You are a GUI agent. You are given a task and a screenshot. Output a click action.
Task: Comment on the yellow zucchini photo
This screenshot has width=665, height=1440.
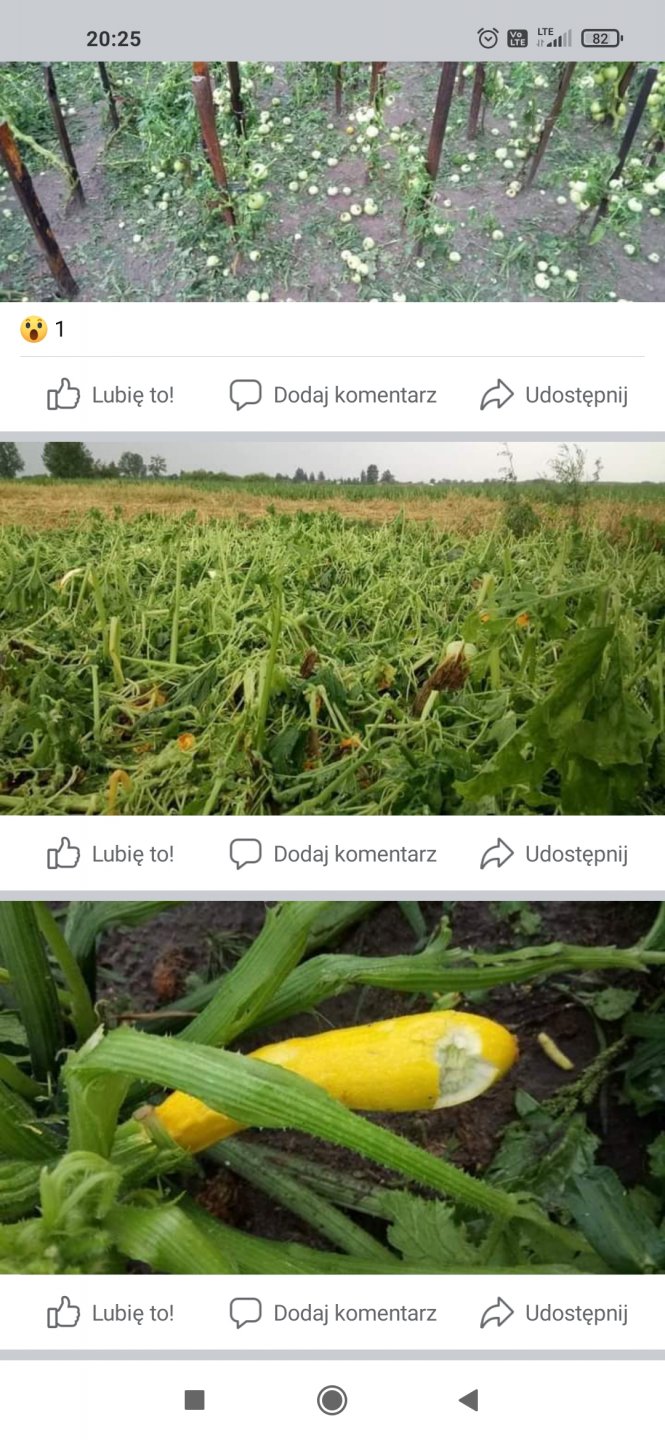pos(333,1313)
